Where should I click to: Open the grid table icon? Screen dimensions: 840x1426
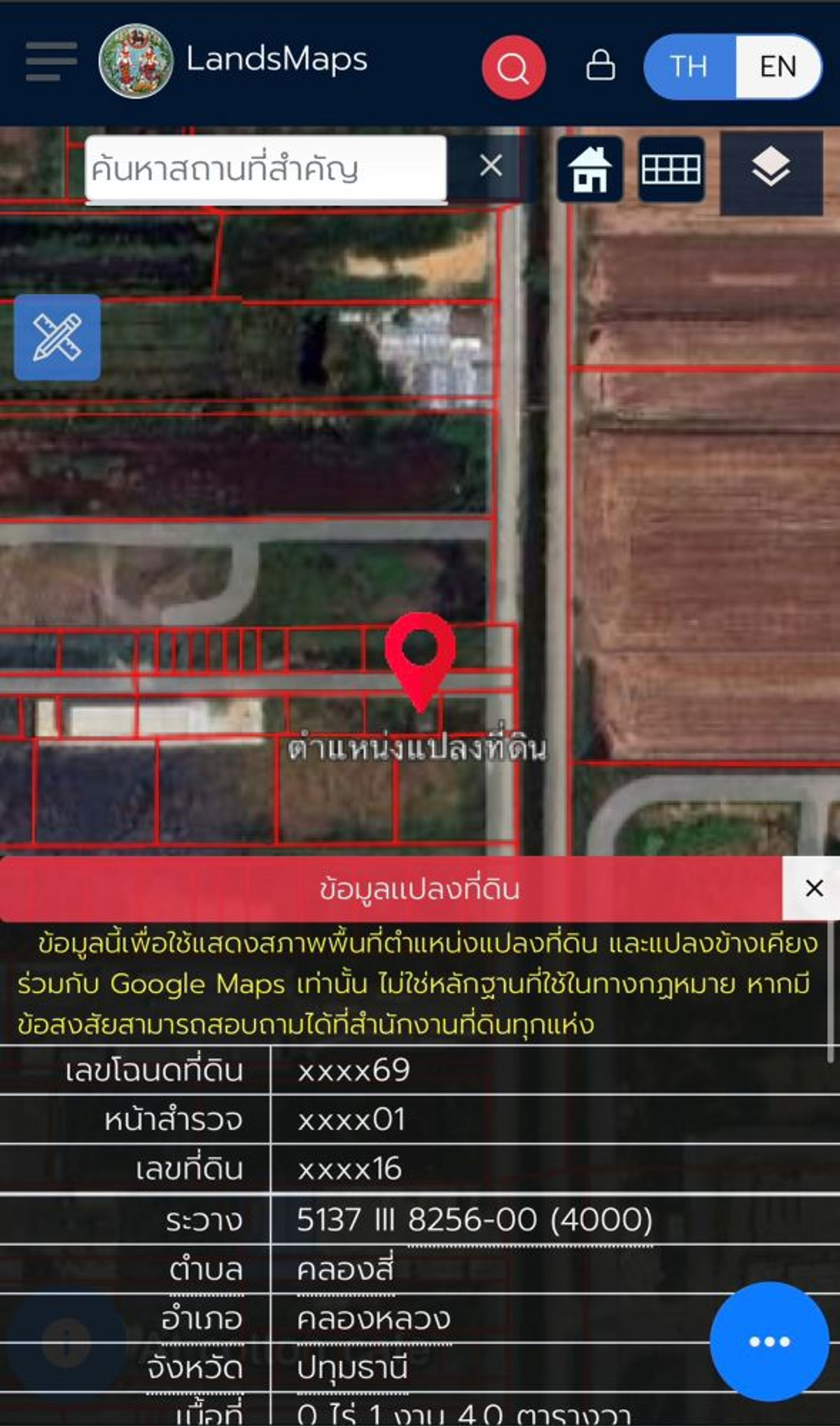[x=671, y=169]
